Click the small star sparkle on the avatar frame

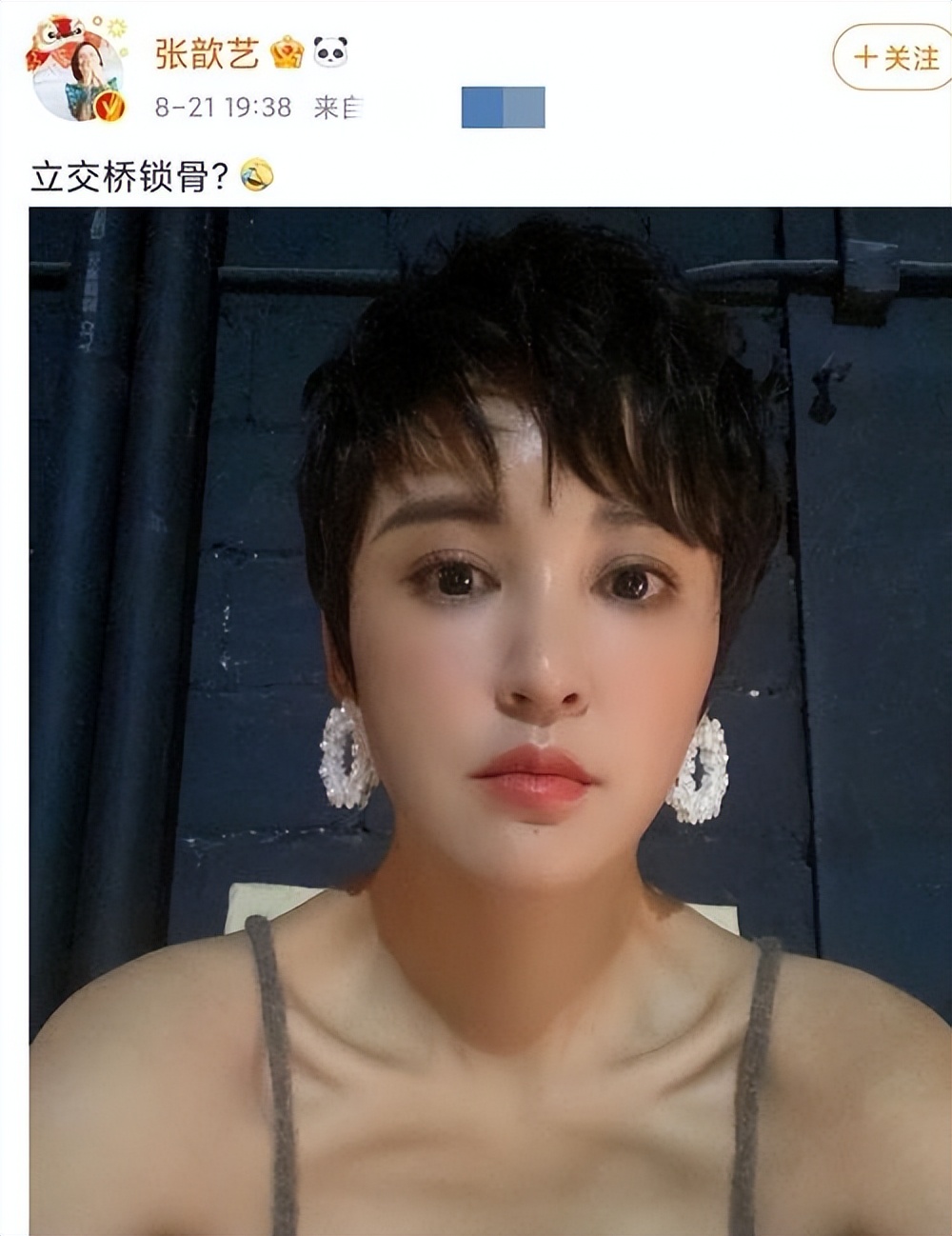97,20
